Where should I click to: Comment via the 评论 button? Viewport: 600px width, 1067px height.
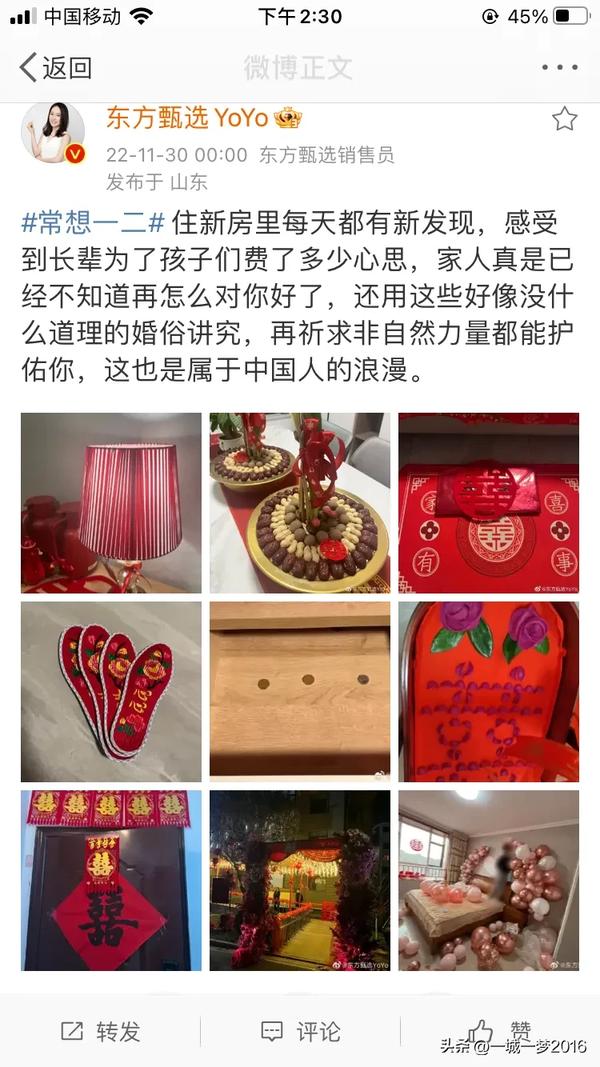click(300, 1032)
